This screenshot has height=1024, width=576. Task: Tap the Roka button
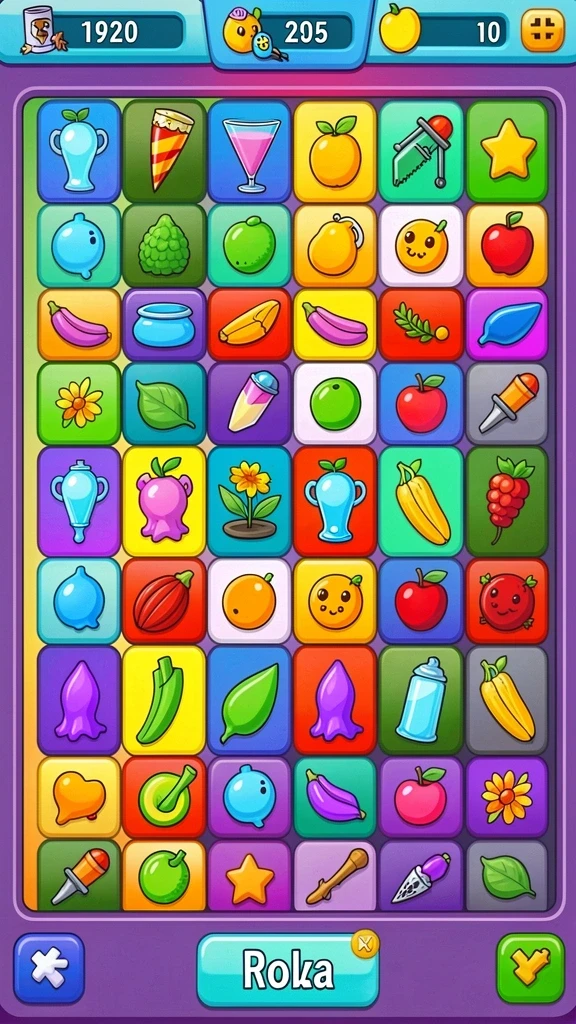287,970
